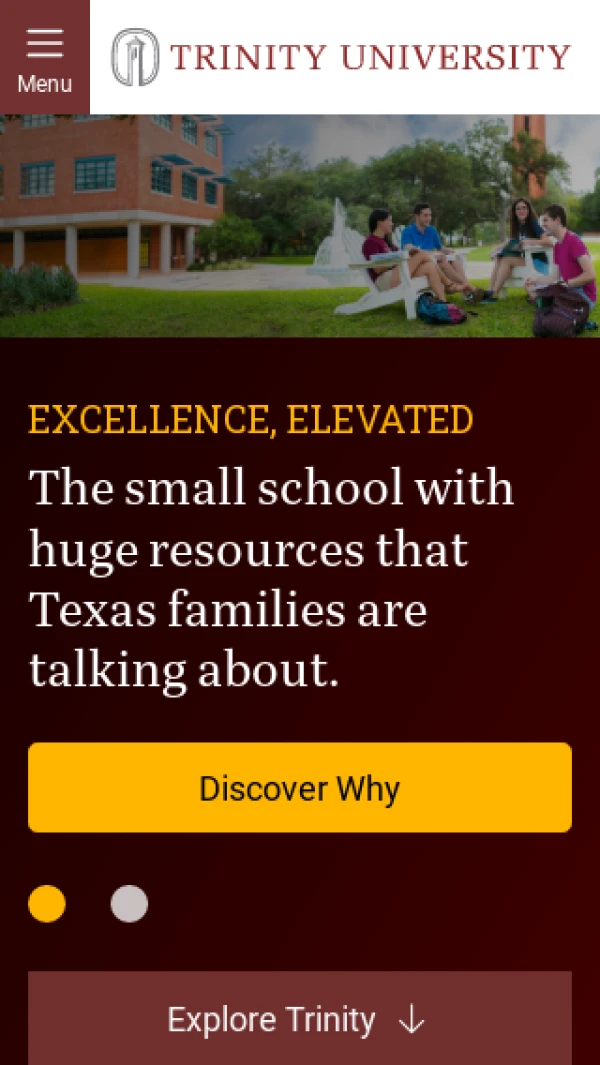Switch to the second carousel slide

coord(129,904)
